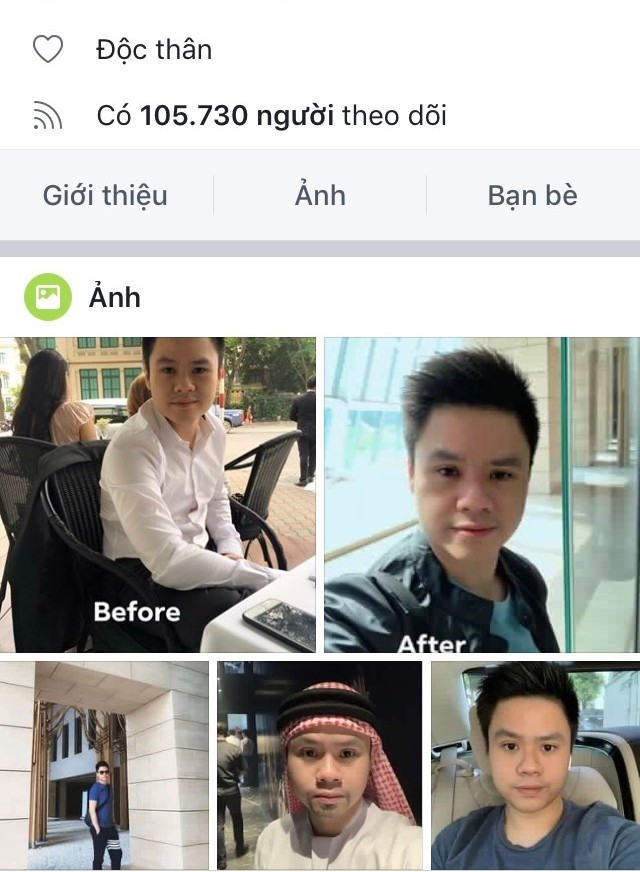Open the Bạn bè tab
Image resolution: width=640 pixels, height=872 pixels.
[x=532, y=195]
